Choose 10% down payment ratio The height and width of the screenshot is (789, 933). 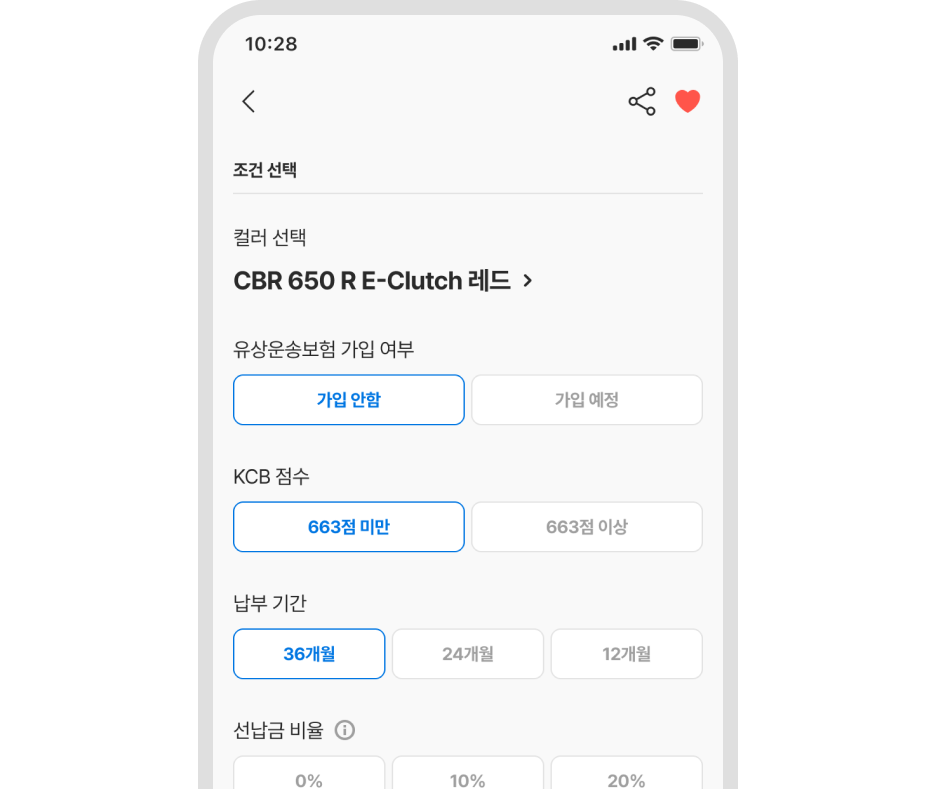pyautogui.click(x=468, y=776)
